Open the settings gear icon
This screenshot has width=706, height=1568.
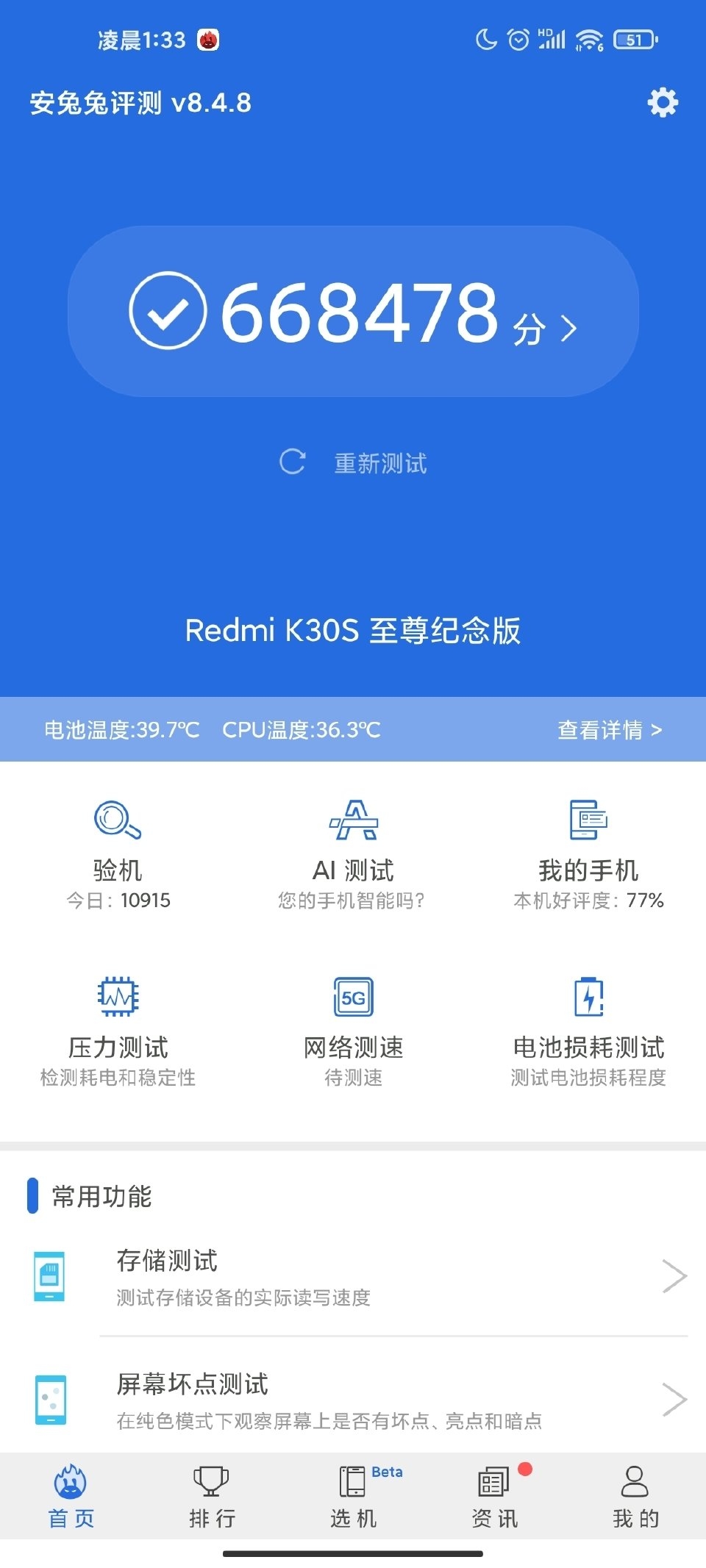pyautogui.click(x=662, y=103)
